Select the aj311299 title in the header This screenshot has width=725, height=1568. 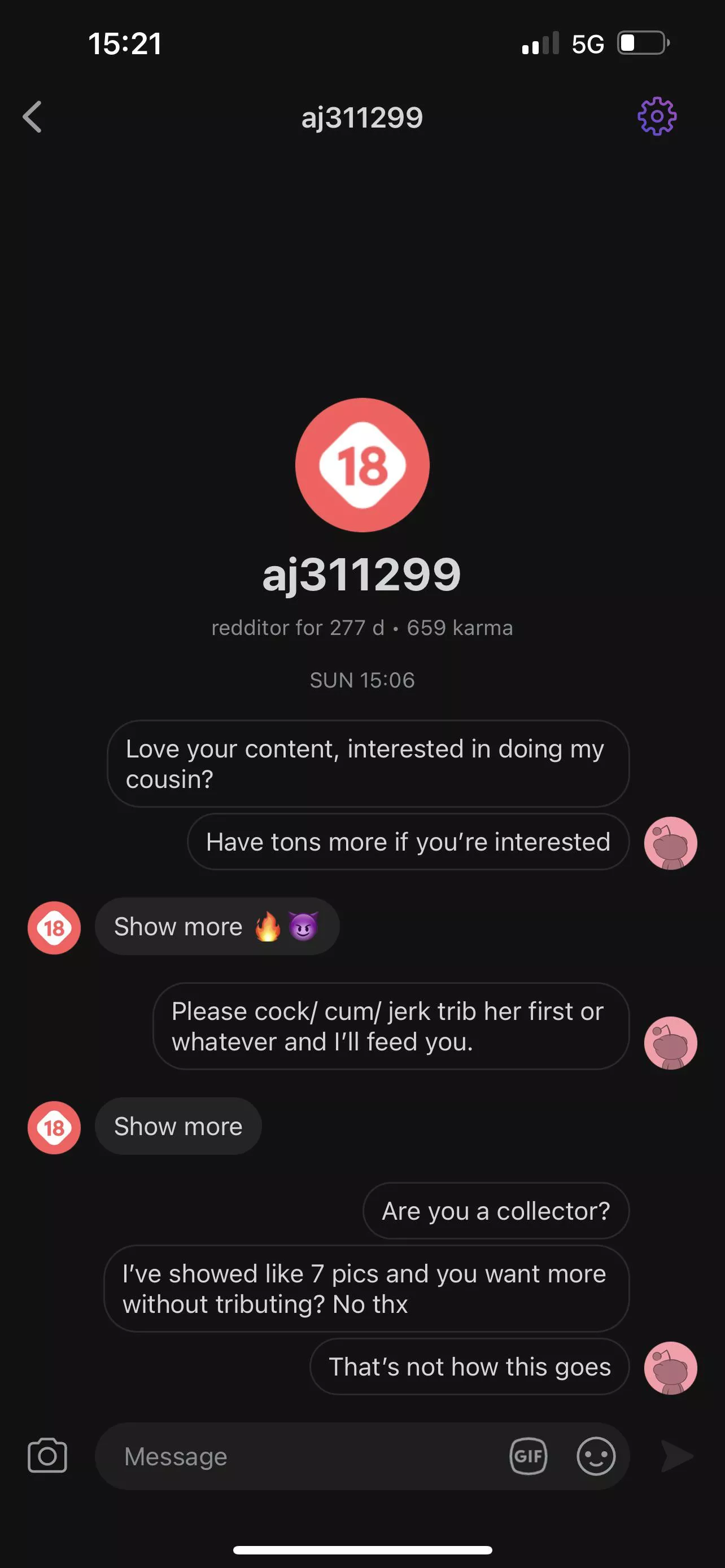pyautogui.click(x=362, y=116)
